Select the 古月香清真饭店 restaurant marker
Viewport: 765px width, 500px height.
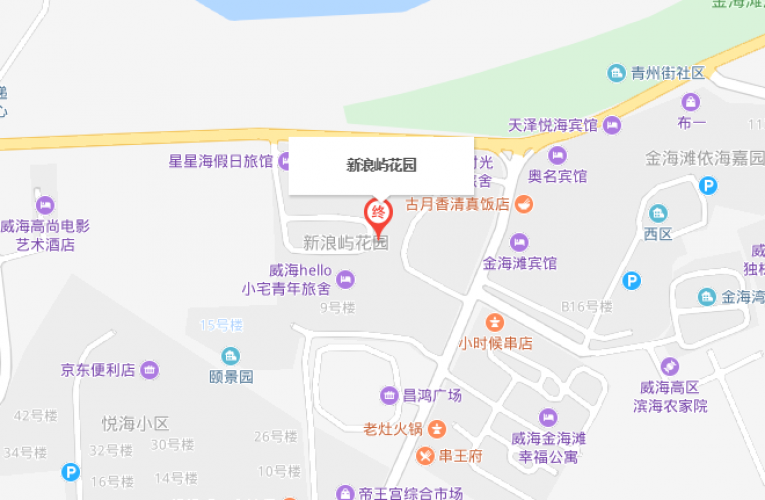[x=525, y=204]
